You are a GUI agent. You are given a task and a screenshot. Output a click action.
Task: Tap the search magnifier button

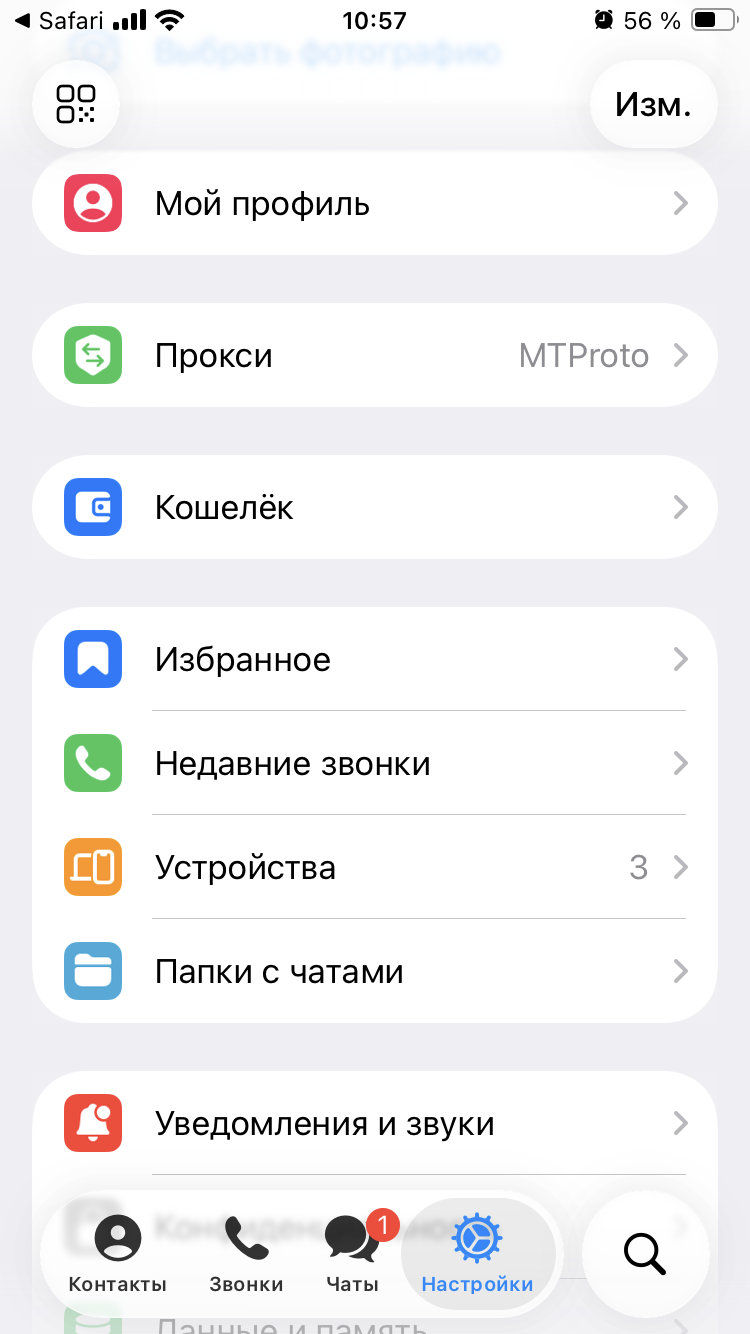[x=645, y=1254]
